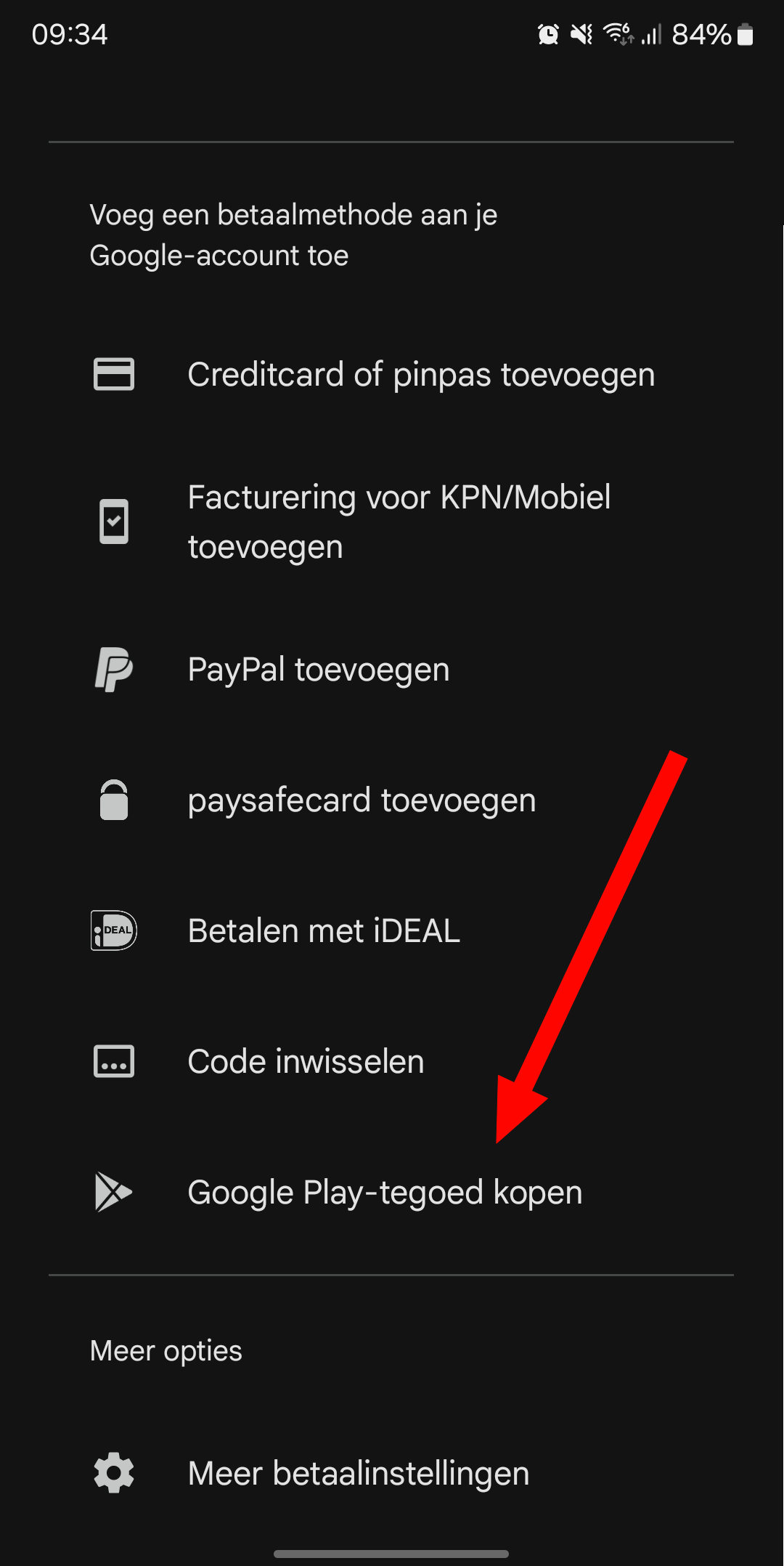The width and height of the screenshot is (784, 1566).
Task: Add a credit card or debit card
Action: (391, 375)
